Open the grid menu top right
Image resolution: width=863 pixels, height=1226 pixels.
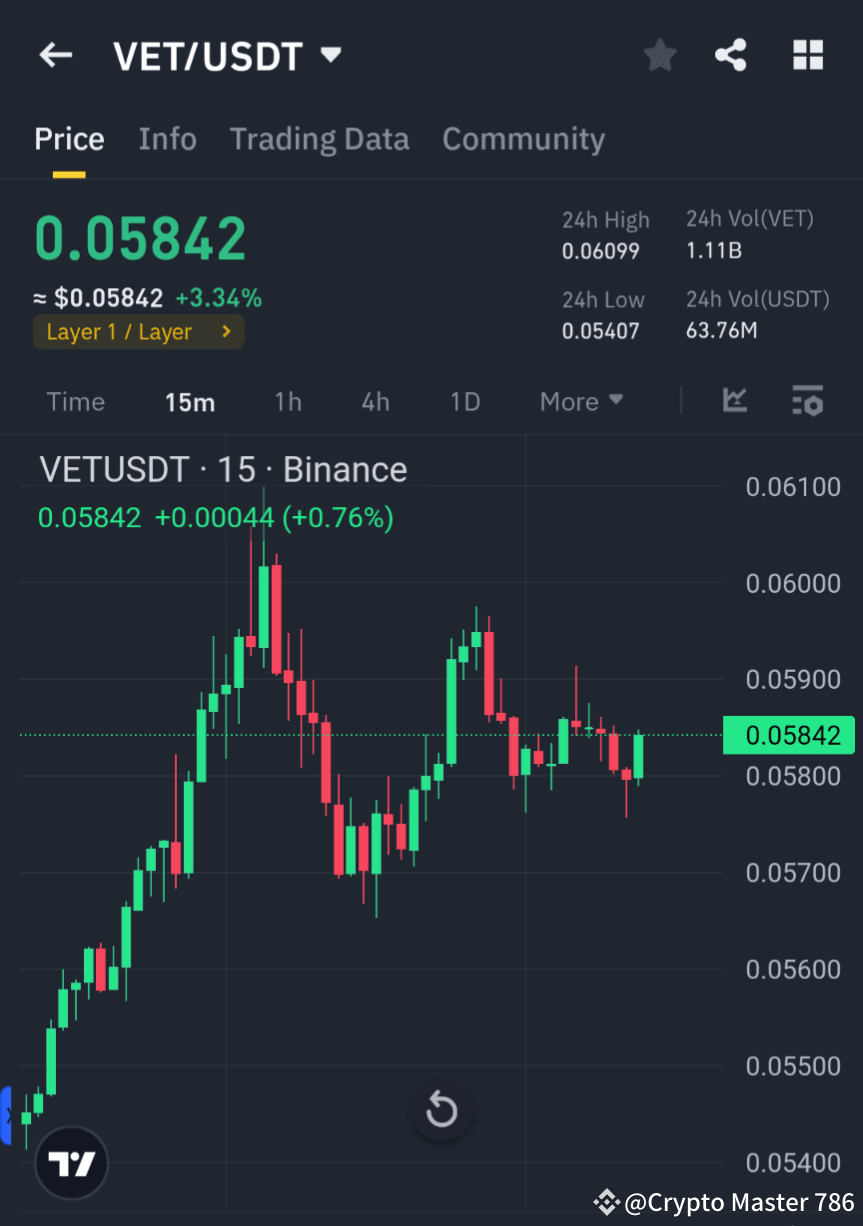pyautogui.click(x=807, y=55)
